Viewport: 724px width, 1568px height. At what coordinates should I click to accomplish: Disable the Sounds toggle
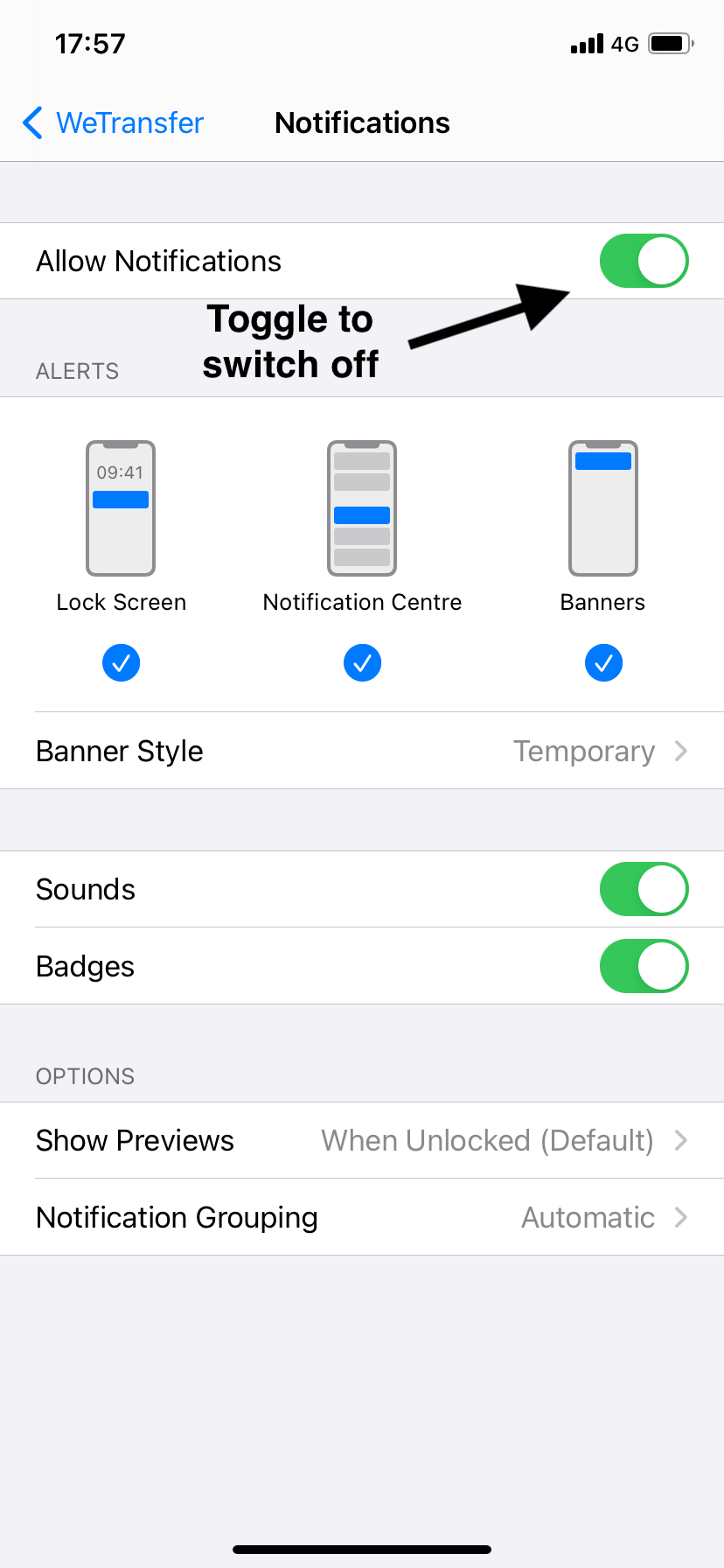coord(644,889)
